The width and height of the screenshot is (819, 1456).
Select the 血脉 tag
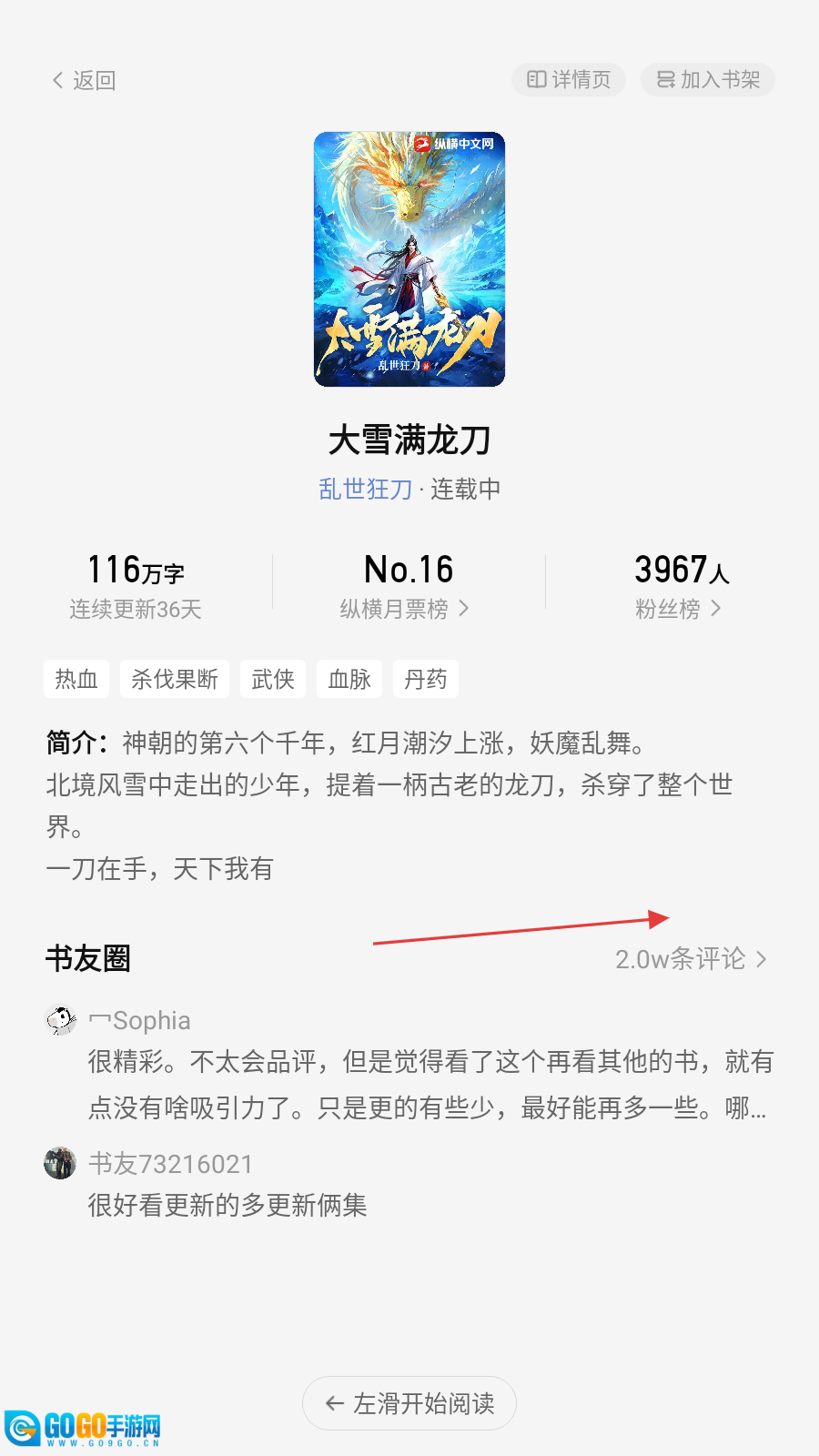click(349, 679)
